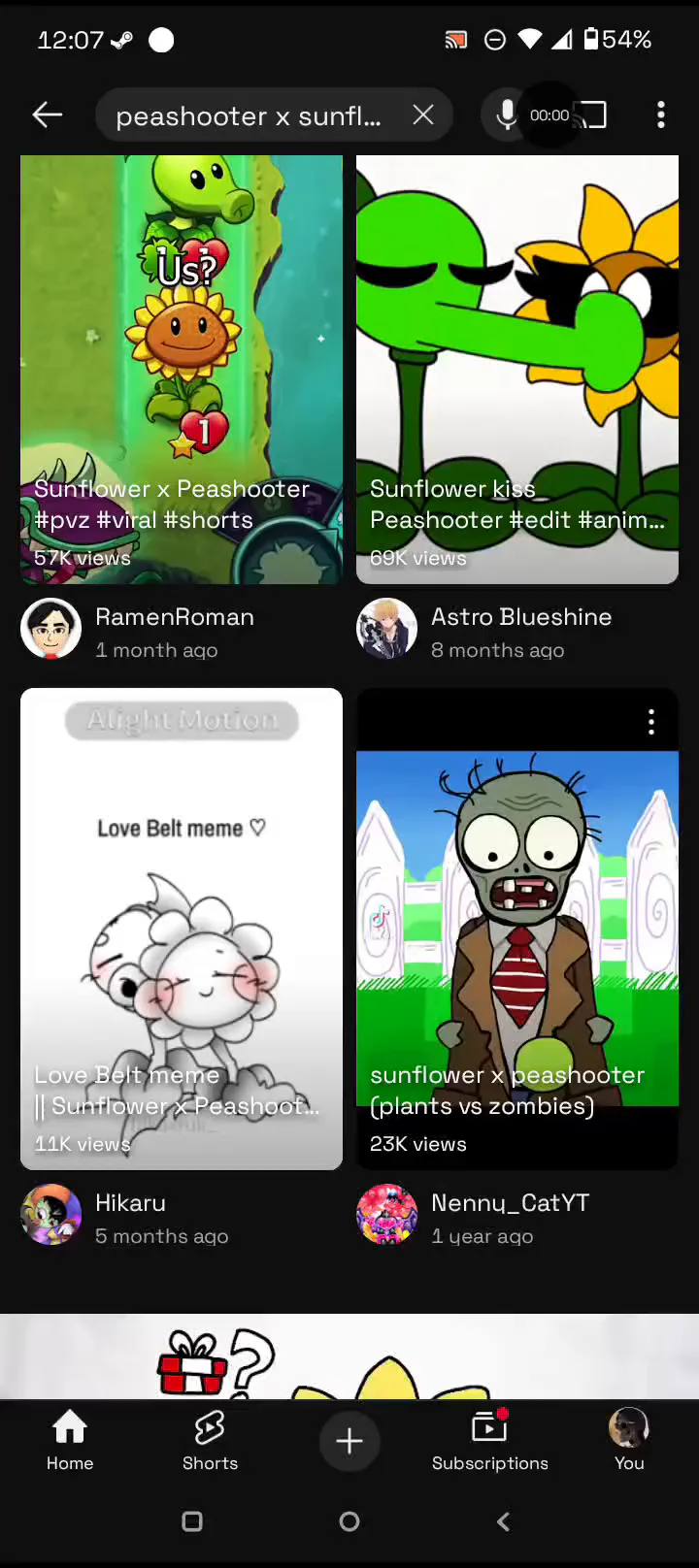Go back from search results
The image size is (699, 1568).
coord(47,115)
